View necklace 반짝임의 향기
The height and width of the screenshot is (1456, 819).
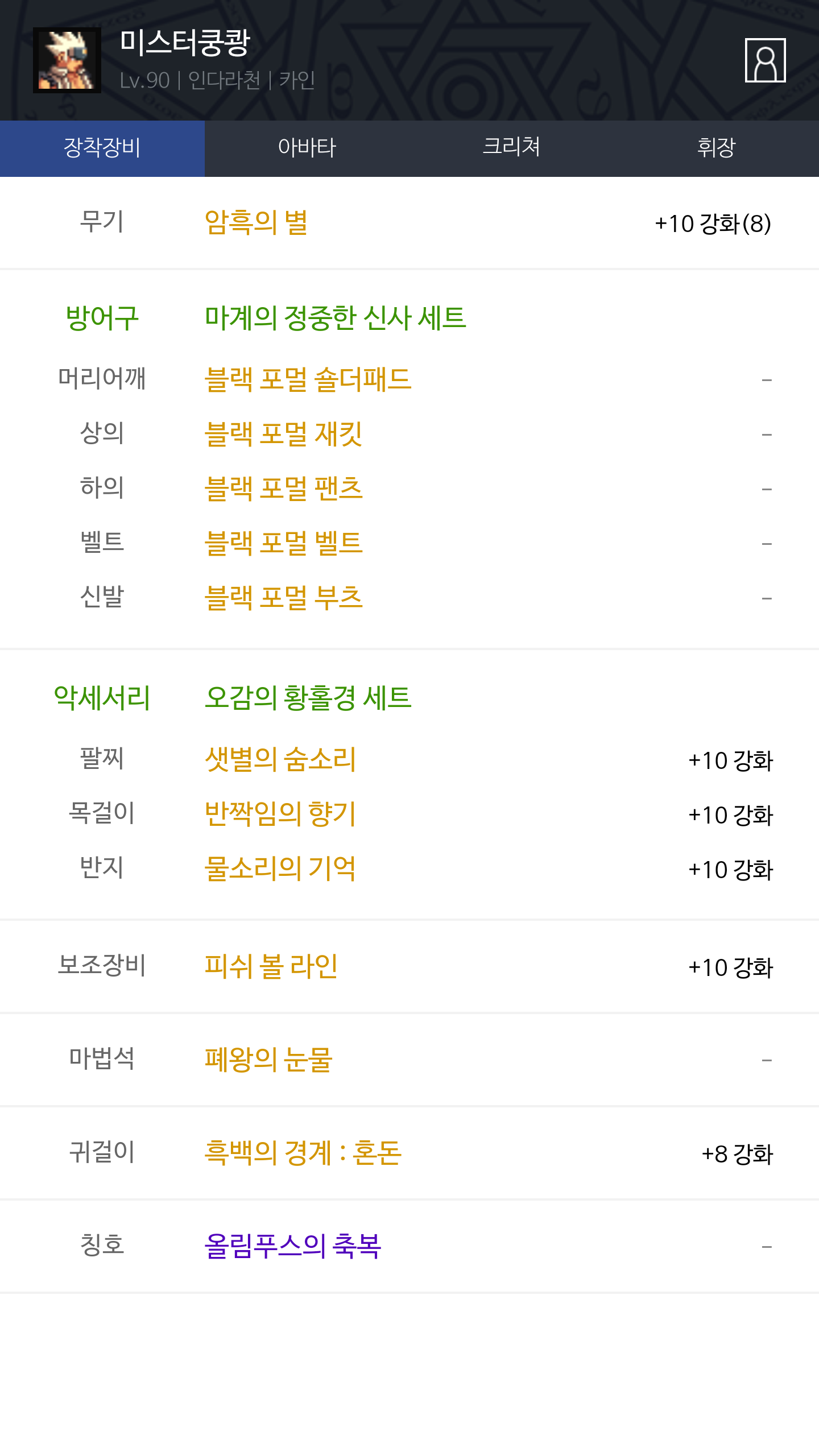[x=280, y=814]
